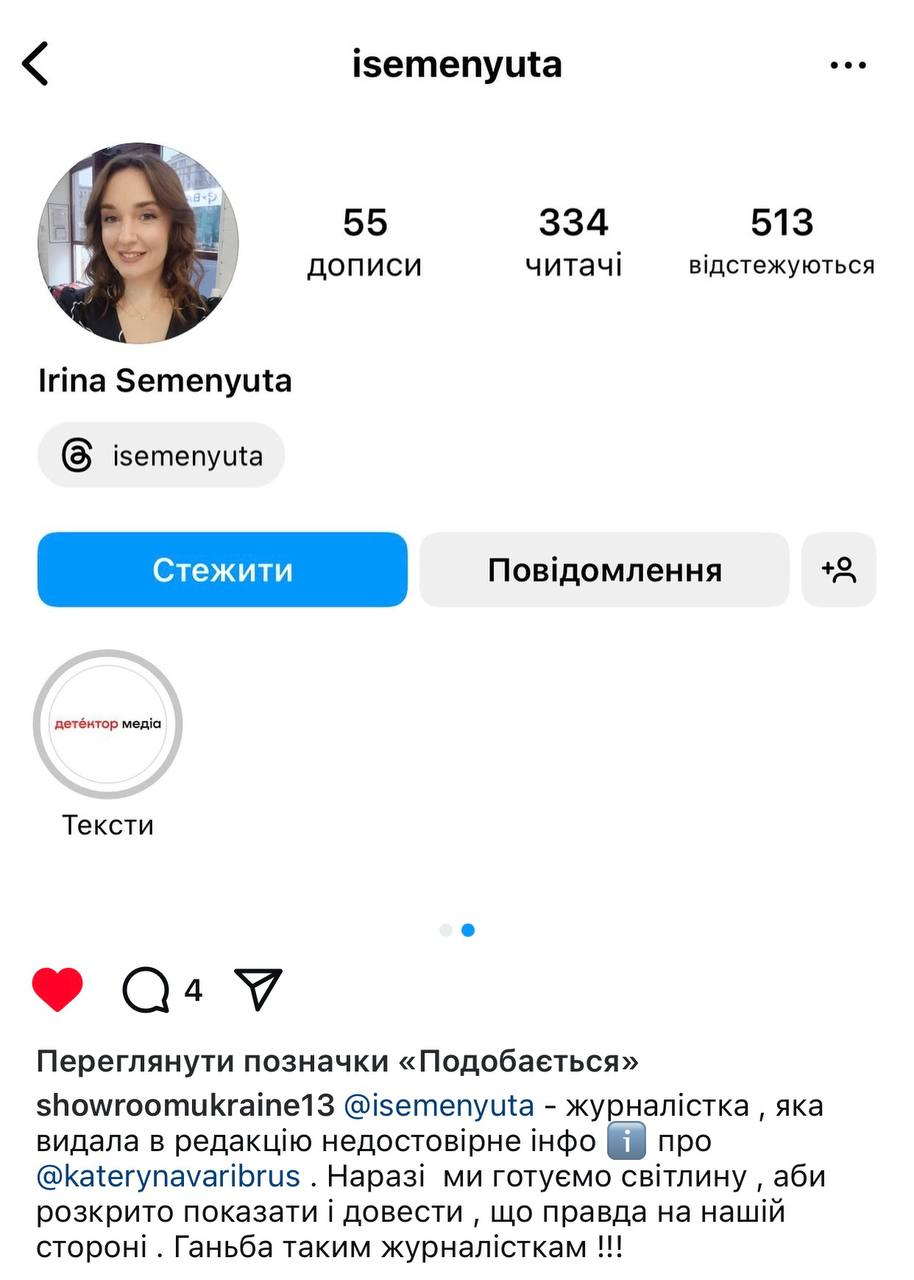Unlike the post with the red heart

point(57,989)
